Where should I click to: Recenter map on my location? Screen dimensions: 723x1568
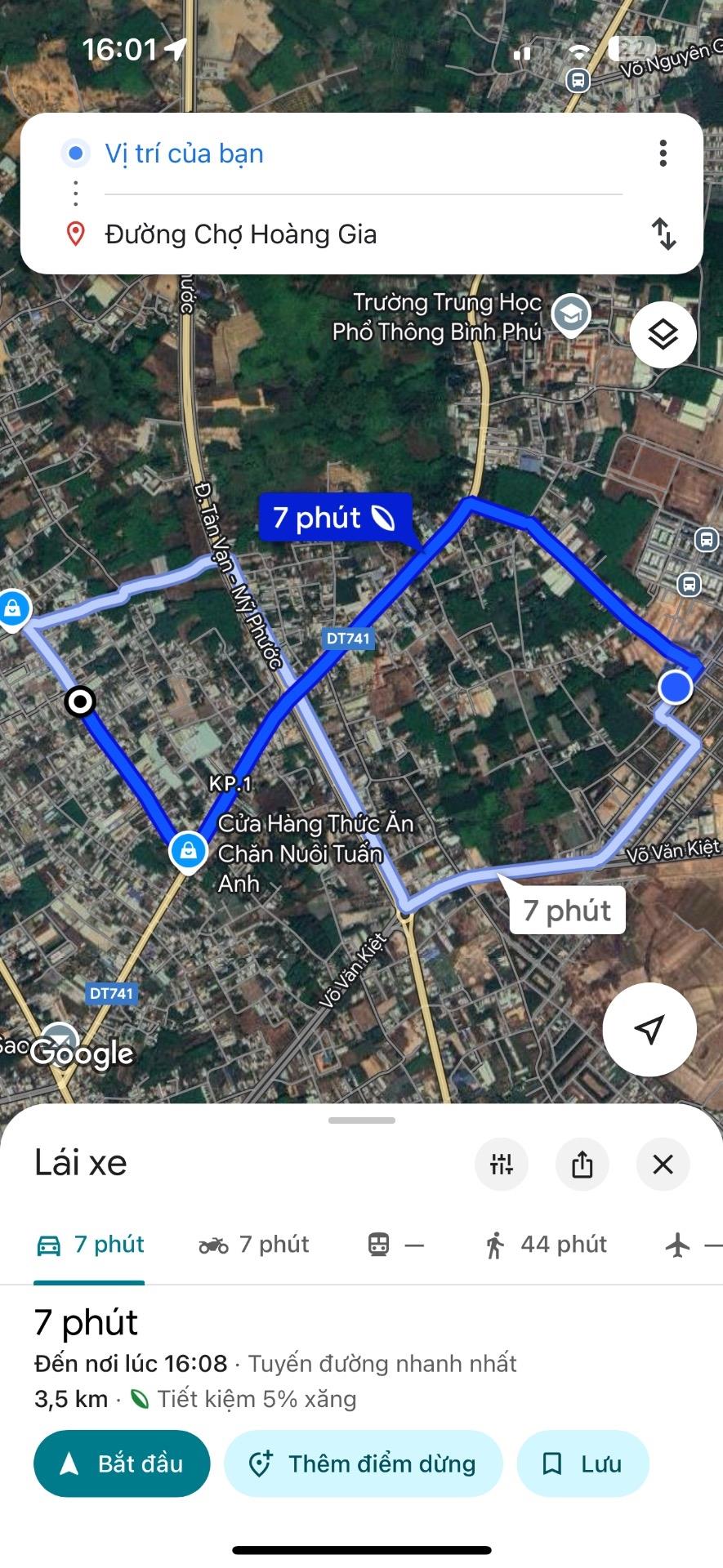(649, 1030)
